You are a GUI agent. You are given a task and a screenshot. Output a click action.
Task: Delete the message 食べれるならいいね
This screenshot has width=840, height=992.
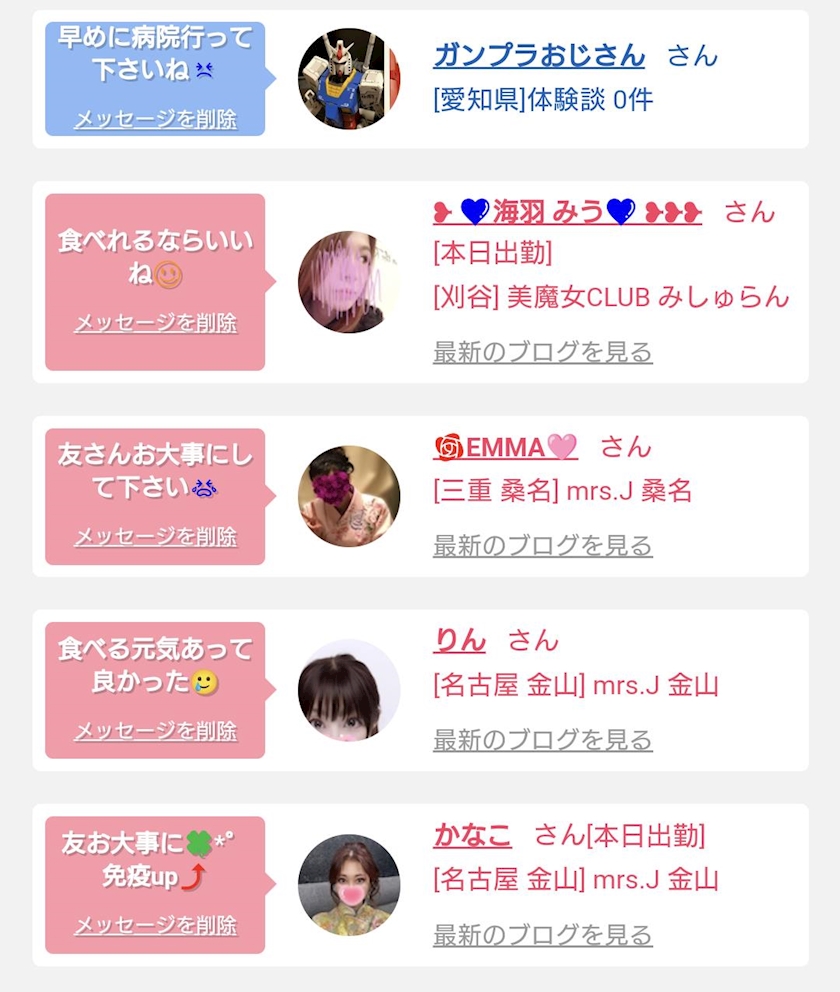(156, 324)
